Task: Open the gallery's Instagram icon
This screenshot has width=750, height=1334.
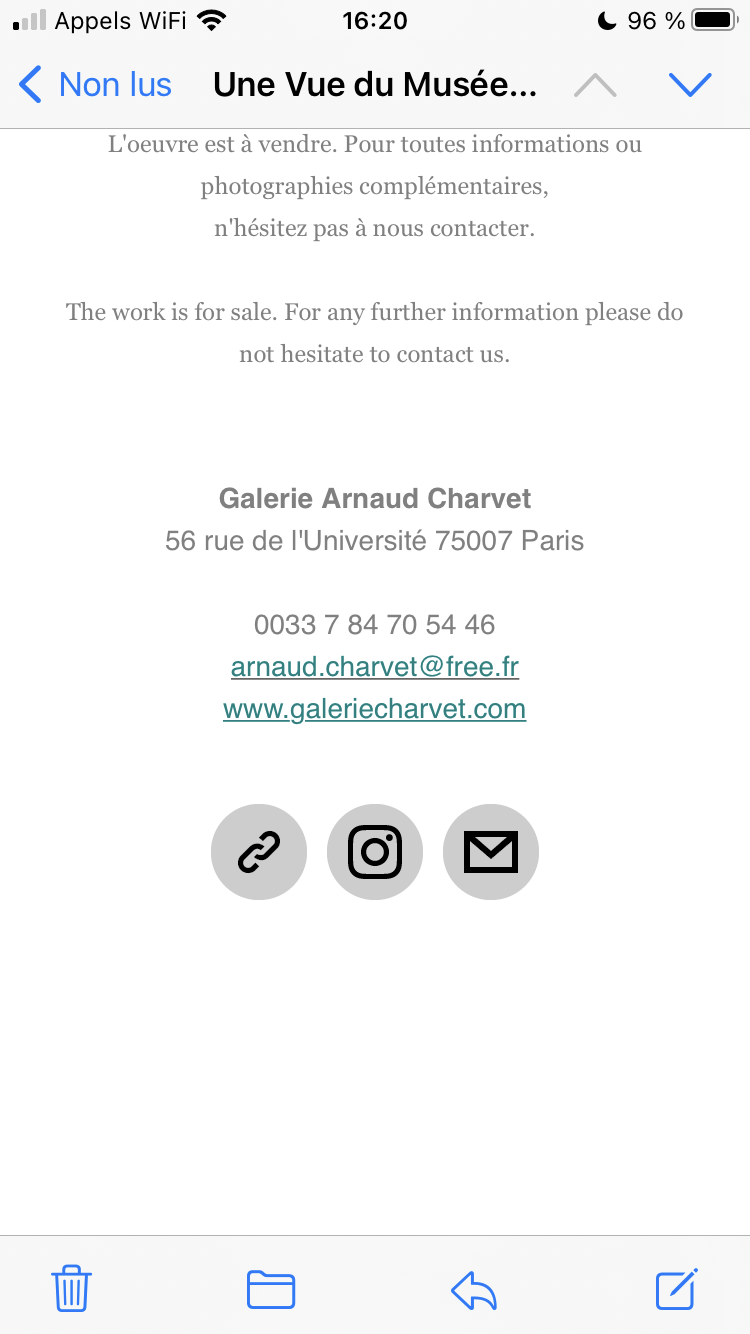Action: coord(375,852)
